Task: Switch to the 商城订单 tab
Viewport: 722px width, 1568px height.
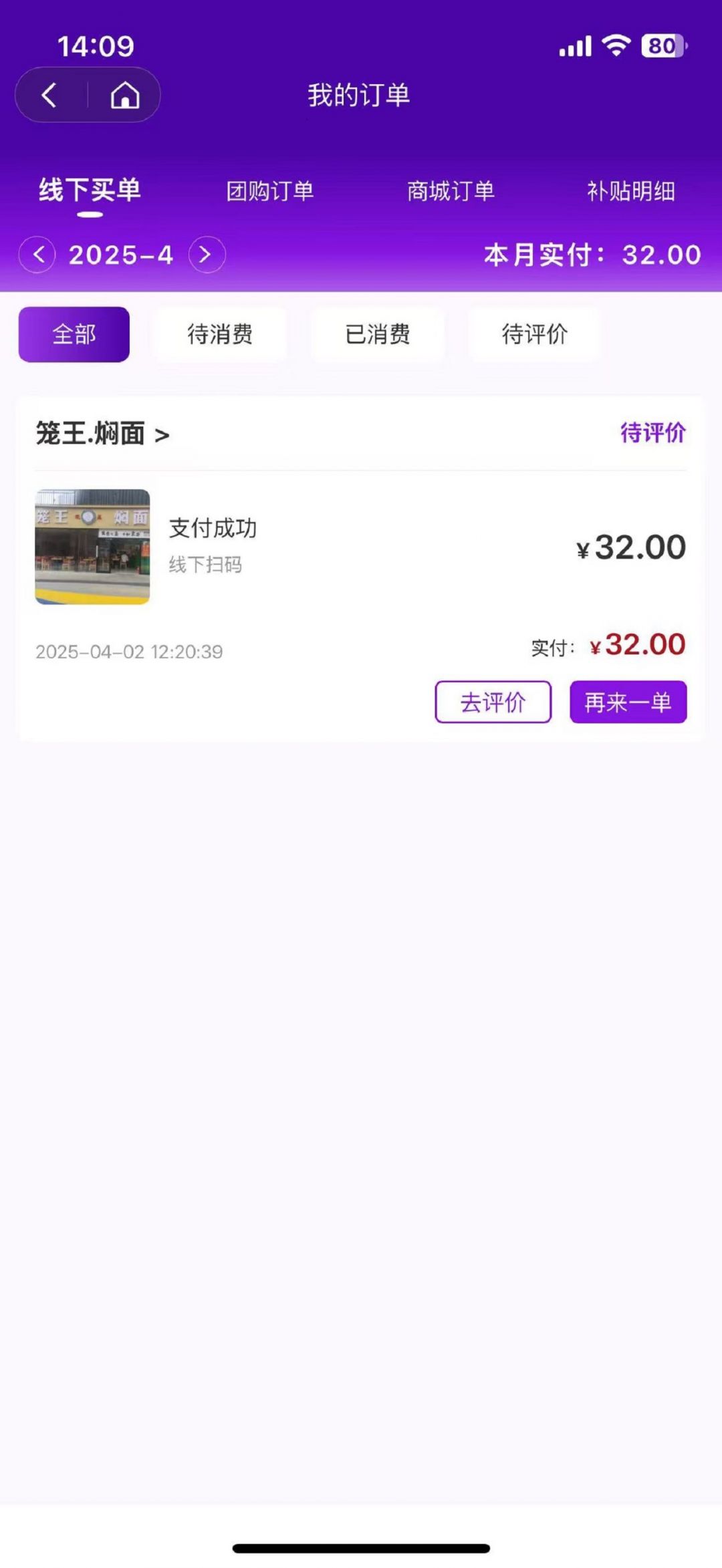Action: point(451,191)
